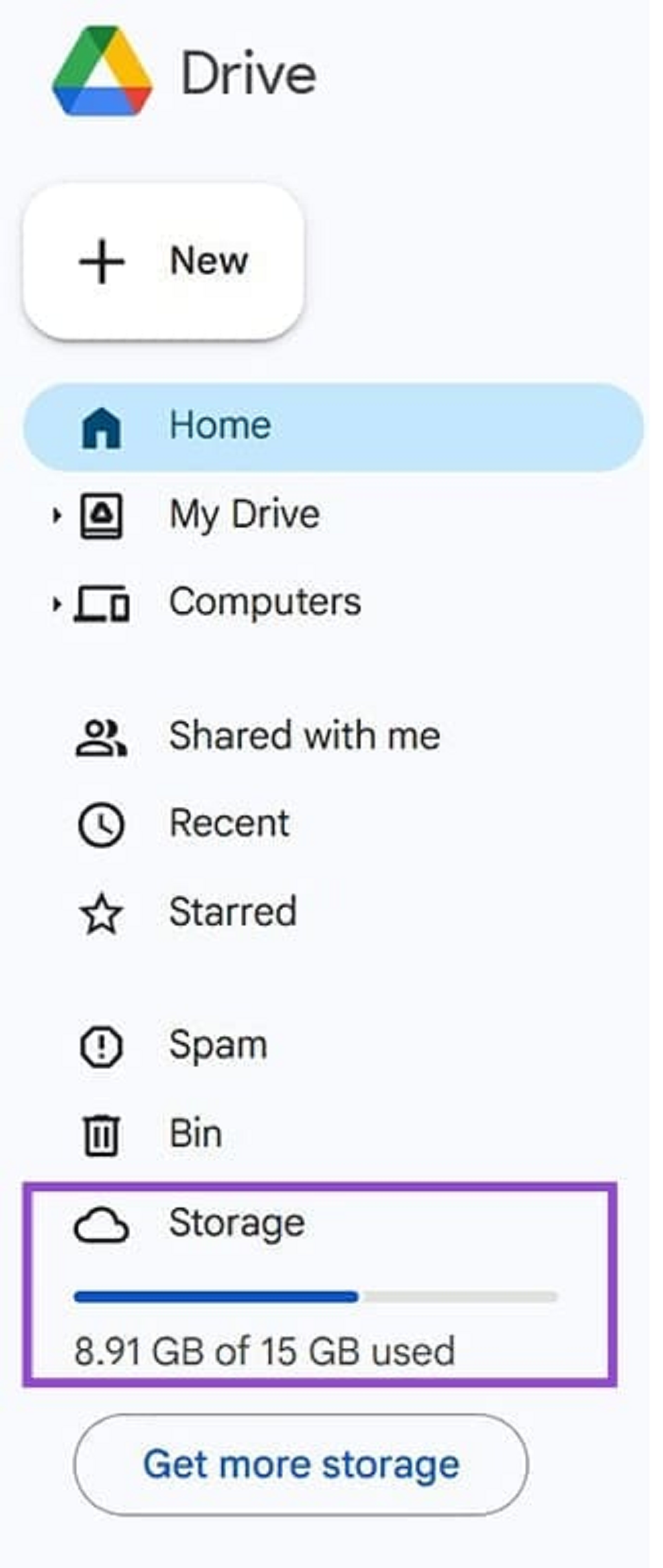This screenshot has height=1568, width=663.
Task: Open Shared with me
Action: click(304, 736)
